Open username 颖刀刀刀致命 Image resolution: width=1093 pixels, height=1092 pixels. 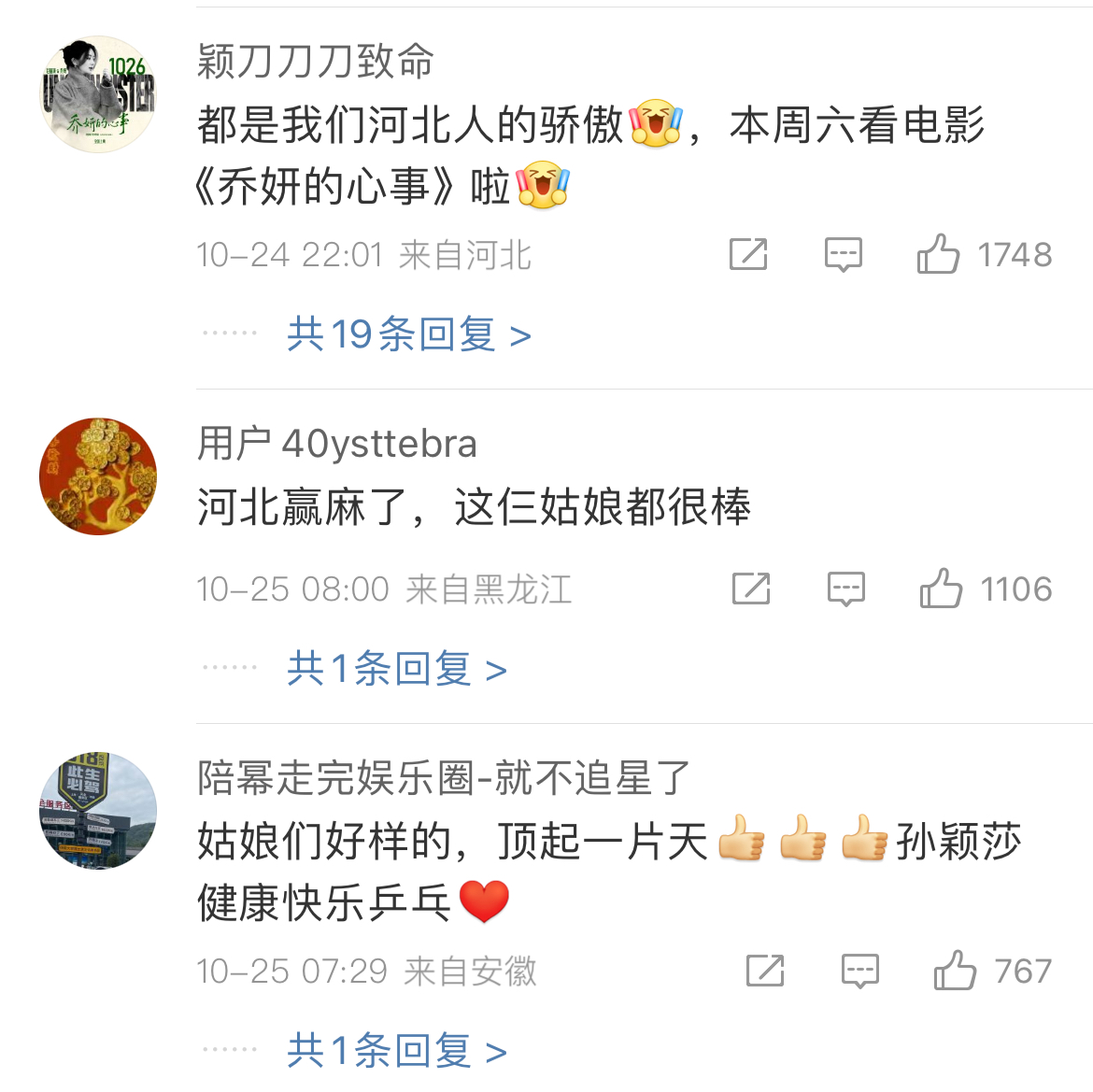point(315,61)
